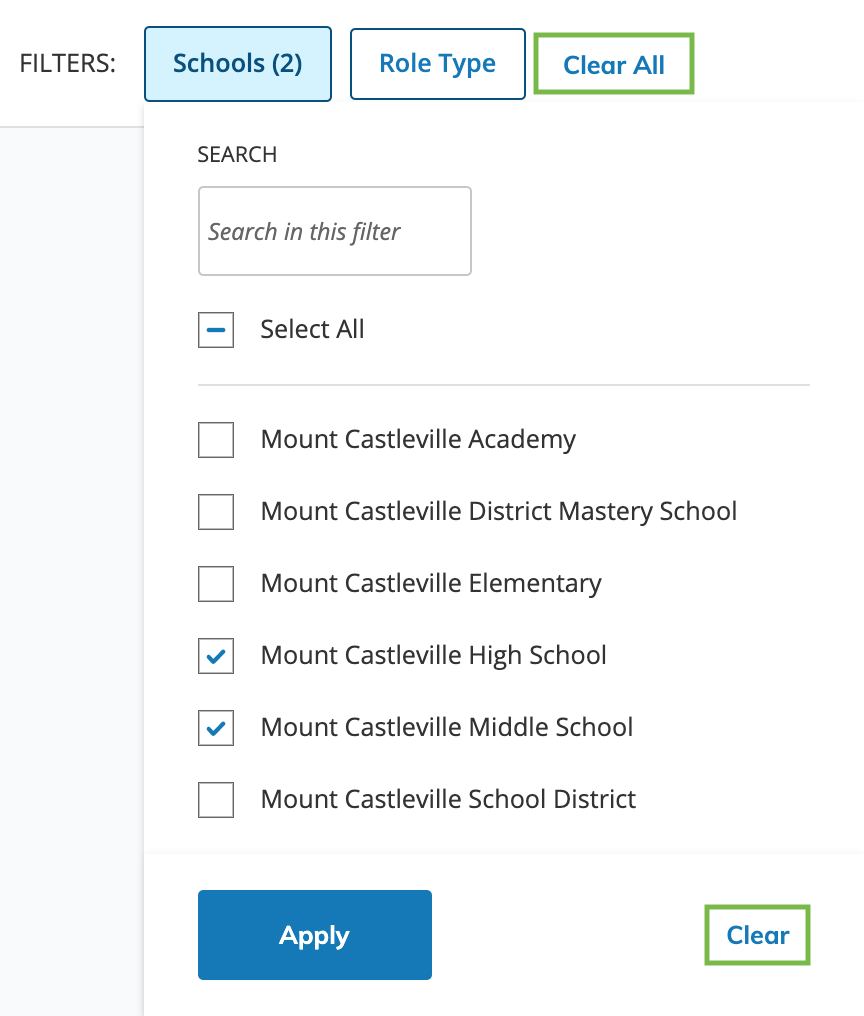The height and width of the screenshot is (1016, 864).
Task: Apply the selected school filters
Action: [x=314, y=935]
